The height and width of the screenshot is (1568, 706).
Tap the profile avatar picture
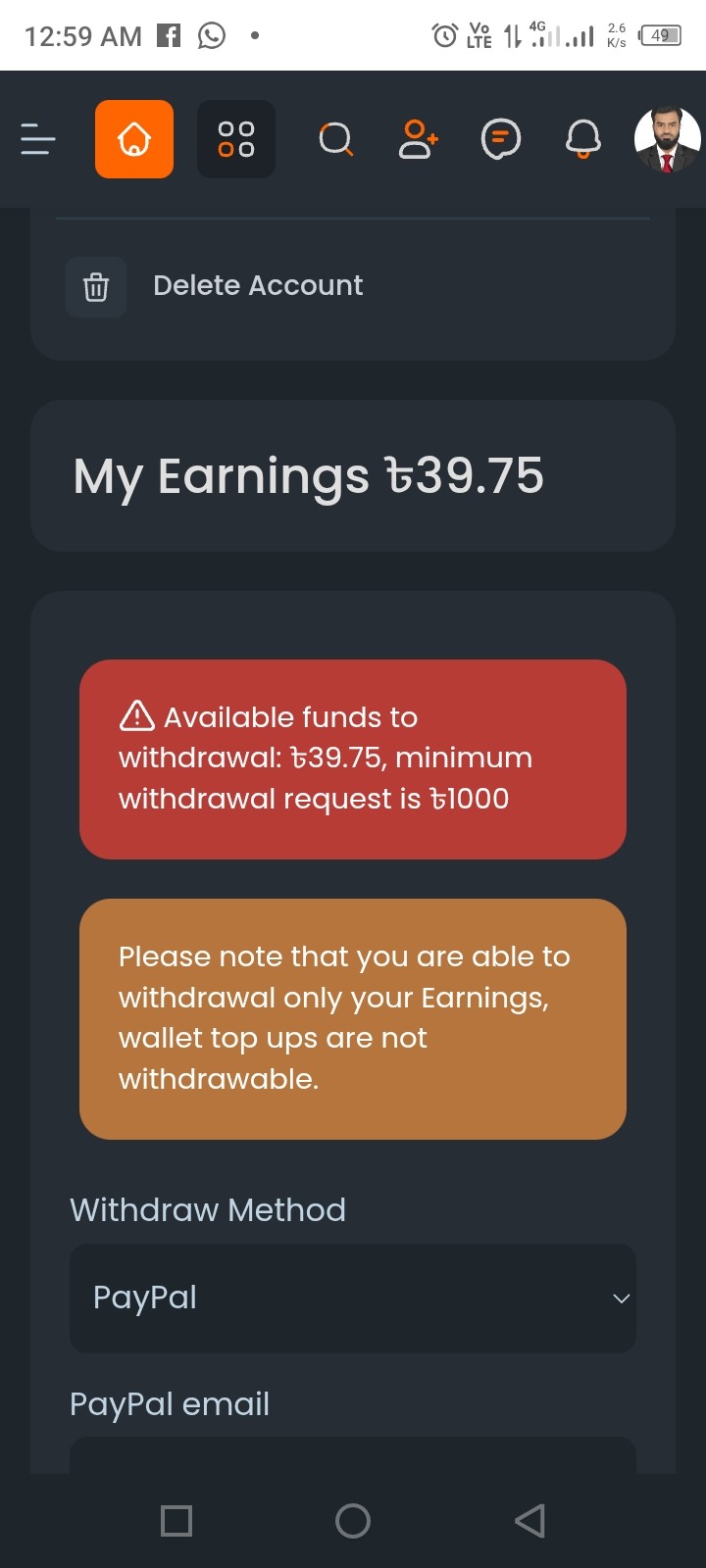667,139
